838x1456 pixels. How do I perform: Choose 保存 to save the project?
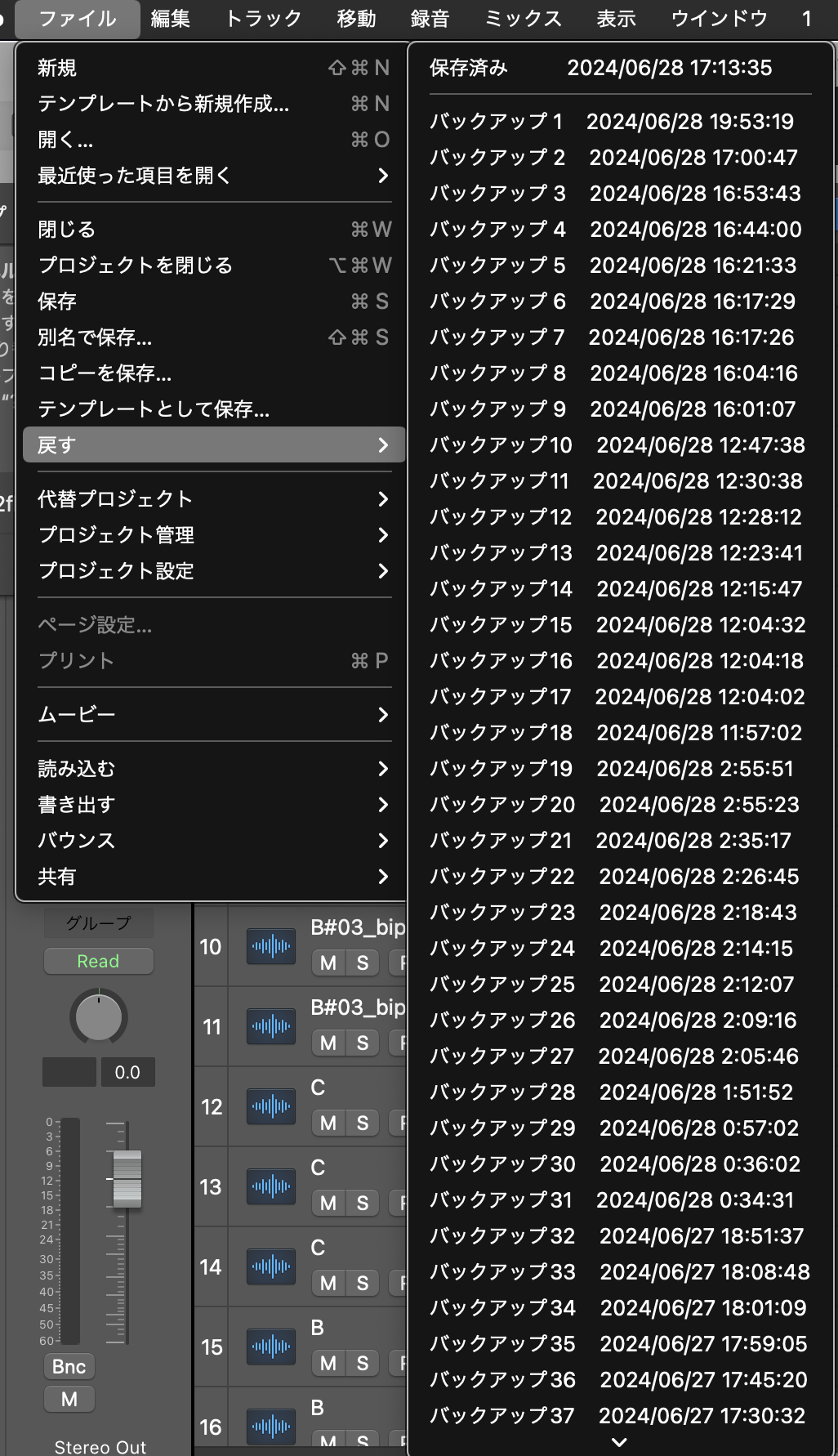tap(57, 301)
